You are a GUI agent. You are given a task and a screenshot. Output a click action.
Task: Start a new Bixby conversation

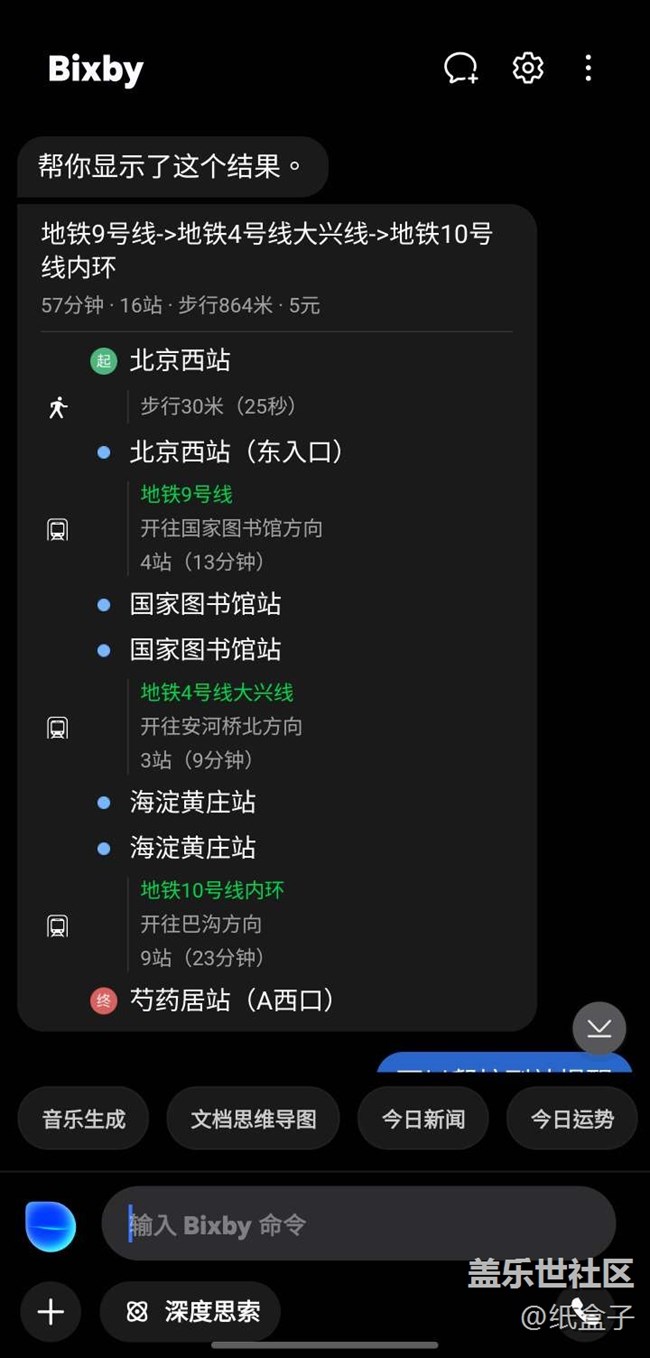pos(461,68)
